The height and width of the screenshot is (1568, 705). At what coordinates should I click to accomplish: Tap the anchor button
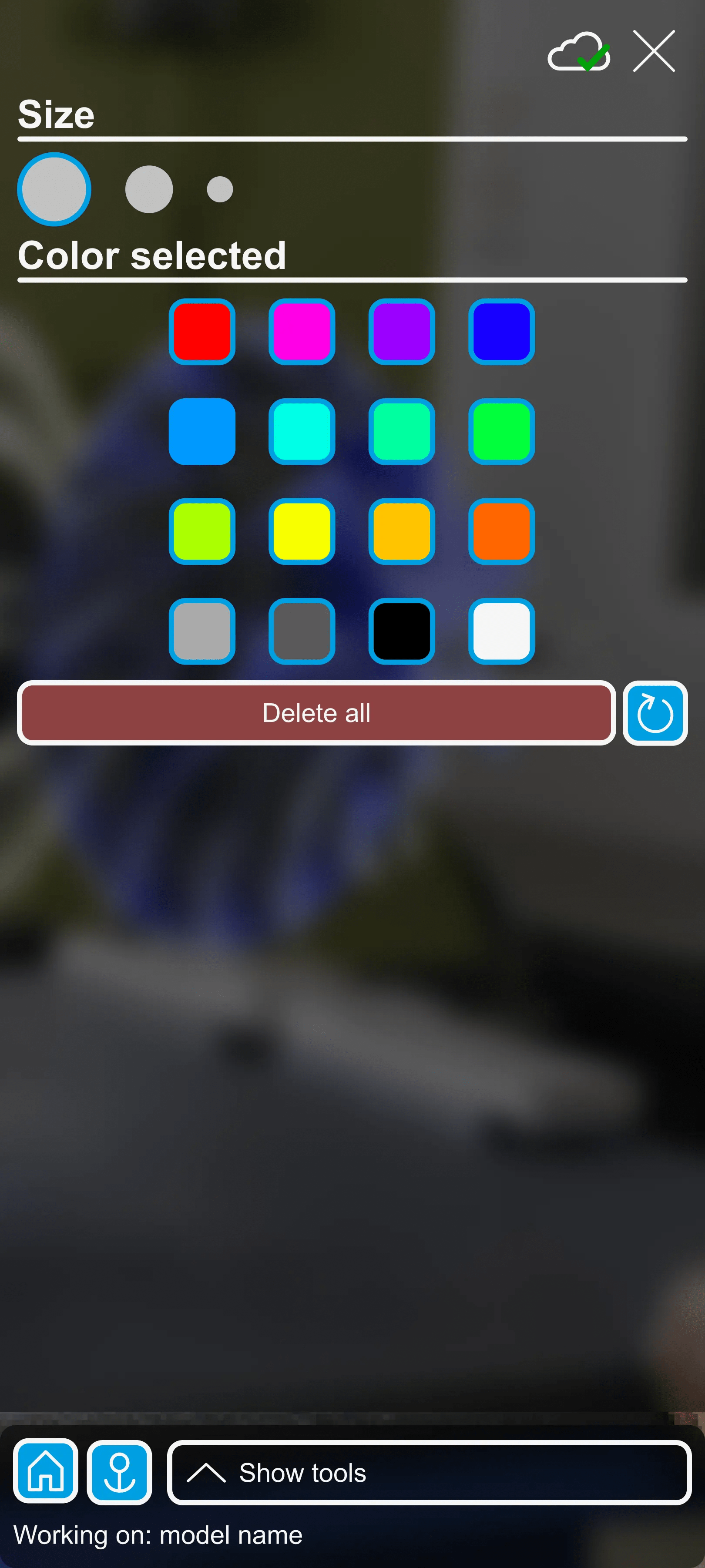119,1472
